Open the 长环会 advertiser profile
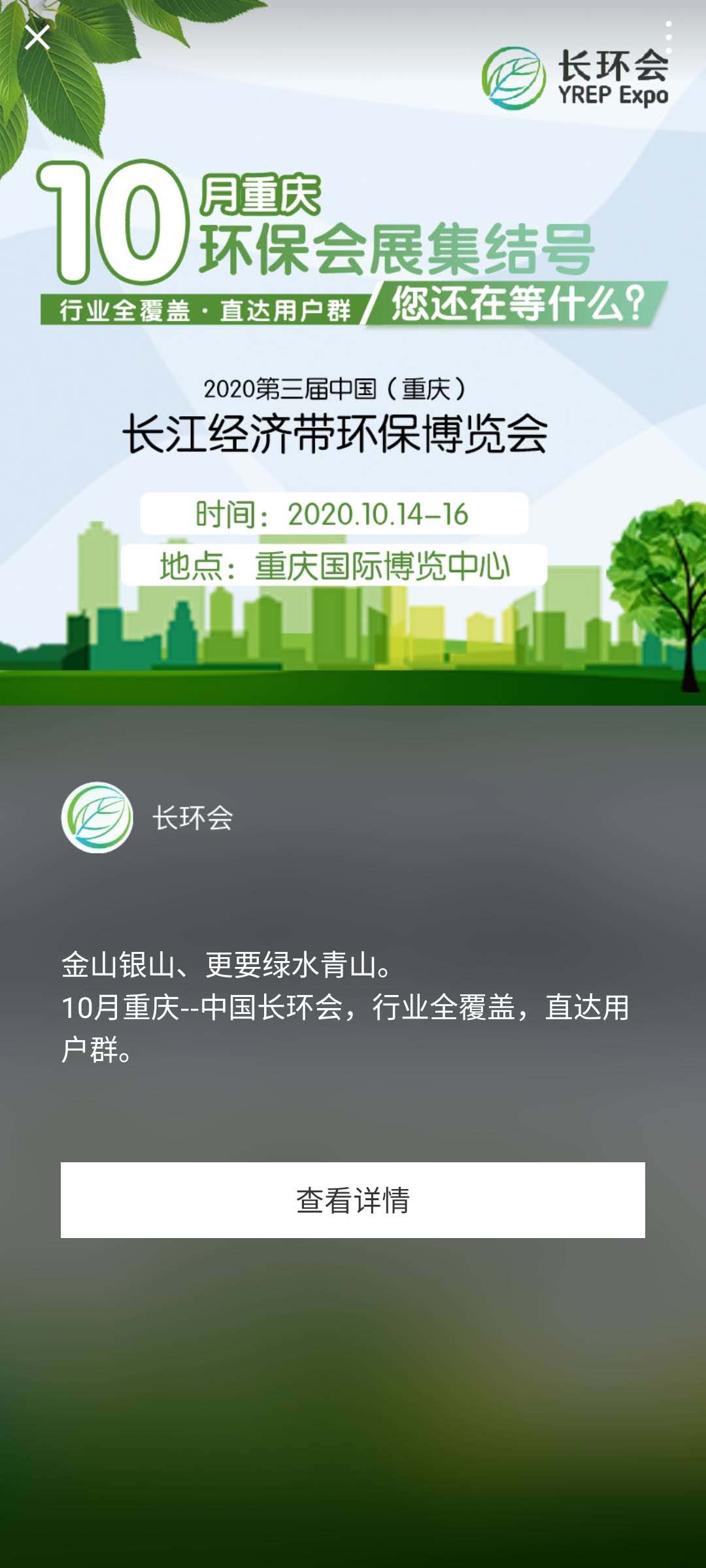The image size is (706, 1568). pos(147,817)
